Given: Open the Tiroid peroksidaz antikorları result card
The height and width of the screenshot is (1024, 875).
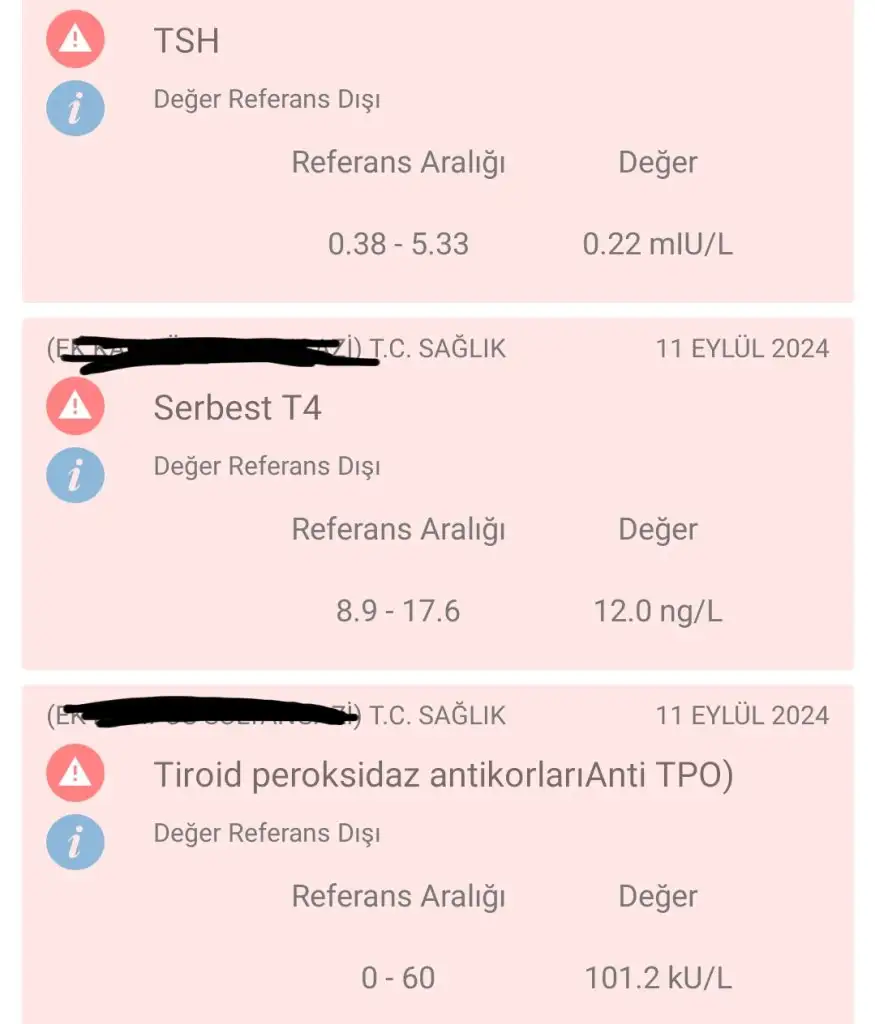Looking at the screenshot, I should tap(443, 775).
